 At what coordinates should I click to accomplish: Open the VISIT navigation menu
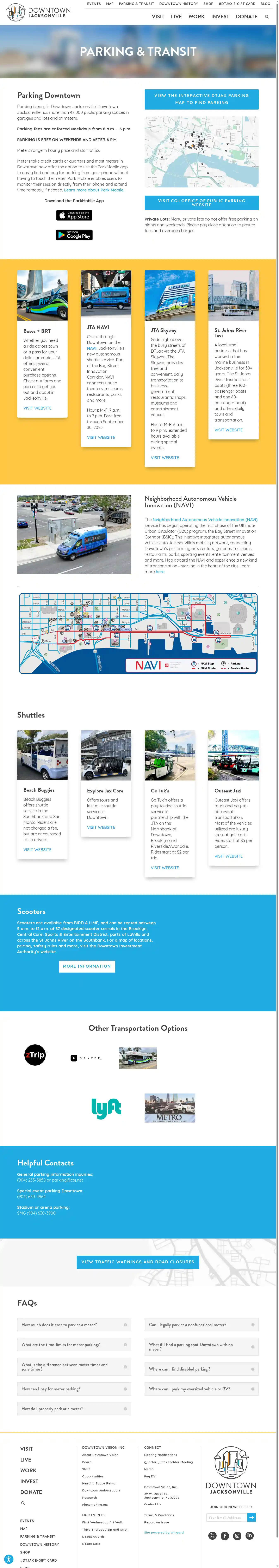(x=158, y=17)
